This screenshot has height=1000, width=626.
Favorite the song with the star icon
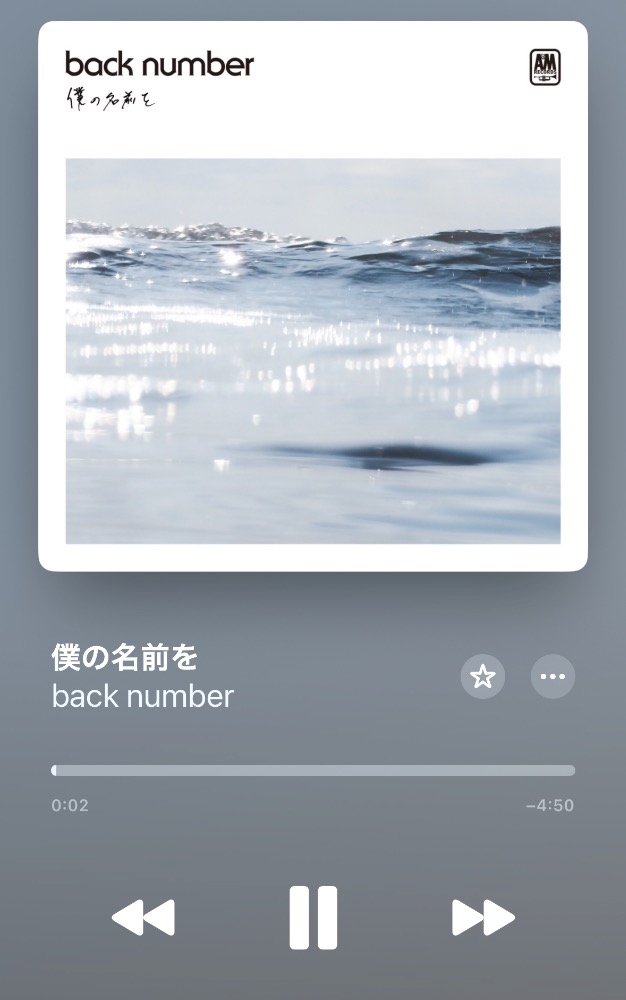(483, 676)
